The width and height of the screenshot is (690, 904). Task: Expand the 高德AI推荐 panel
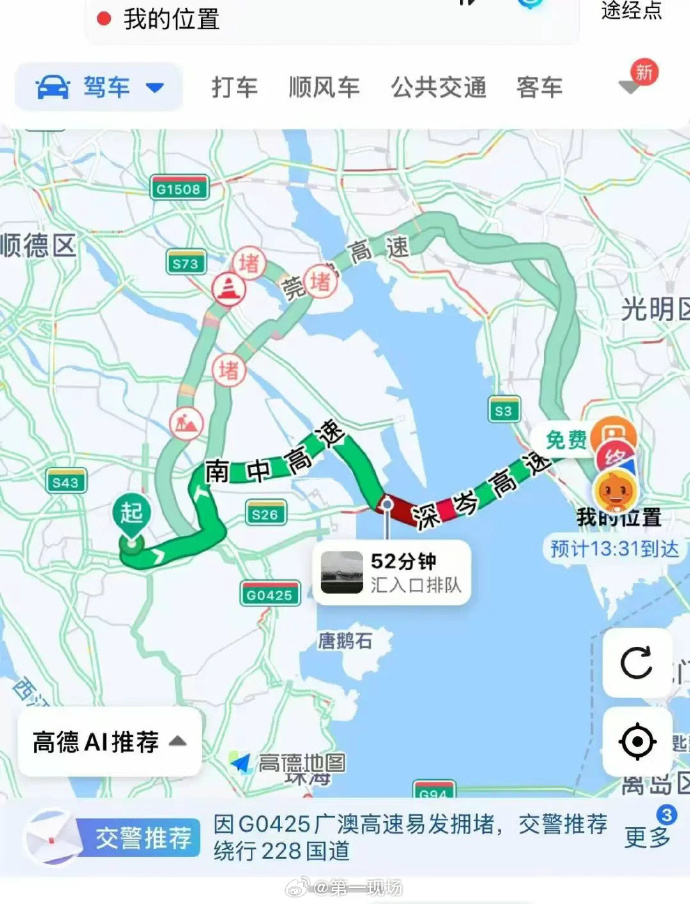110,742
